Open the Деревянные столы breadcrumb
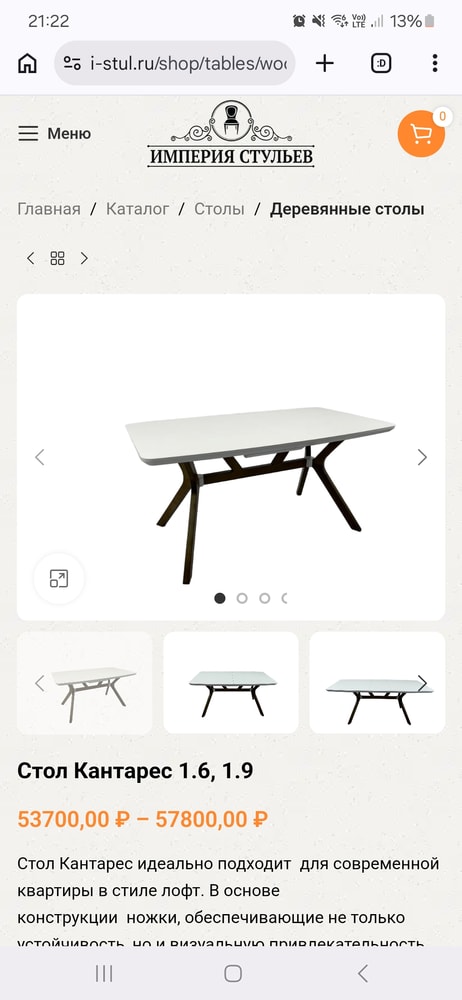This screenshot has width=462, height=1000. pos(347,209)
